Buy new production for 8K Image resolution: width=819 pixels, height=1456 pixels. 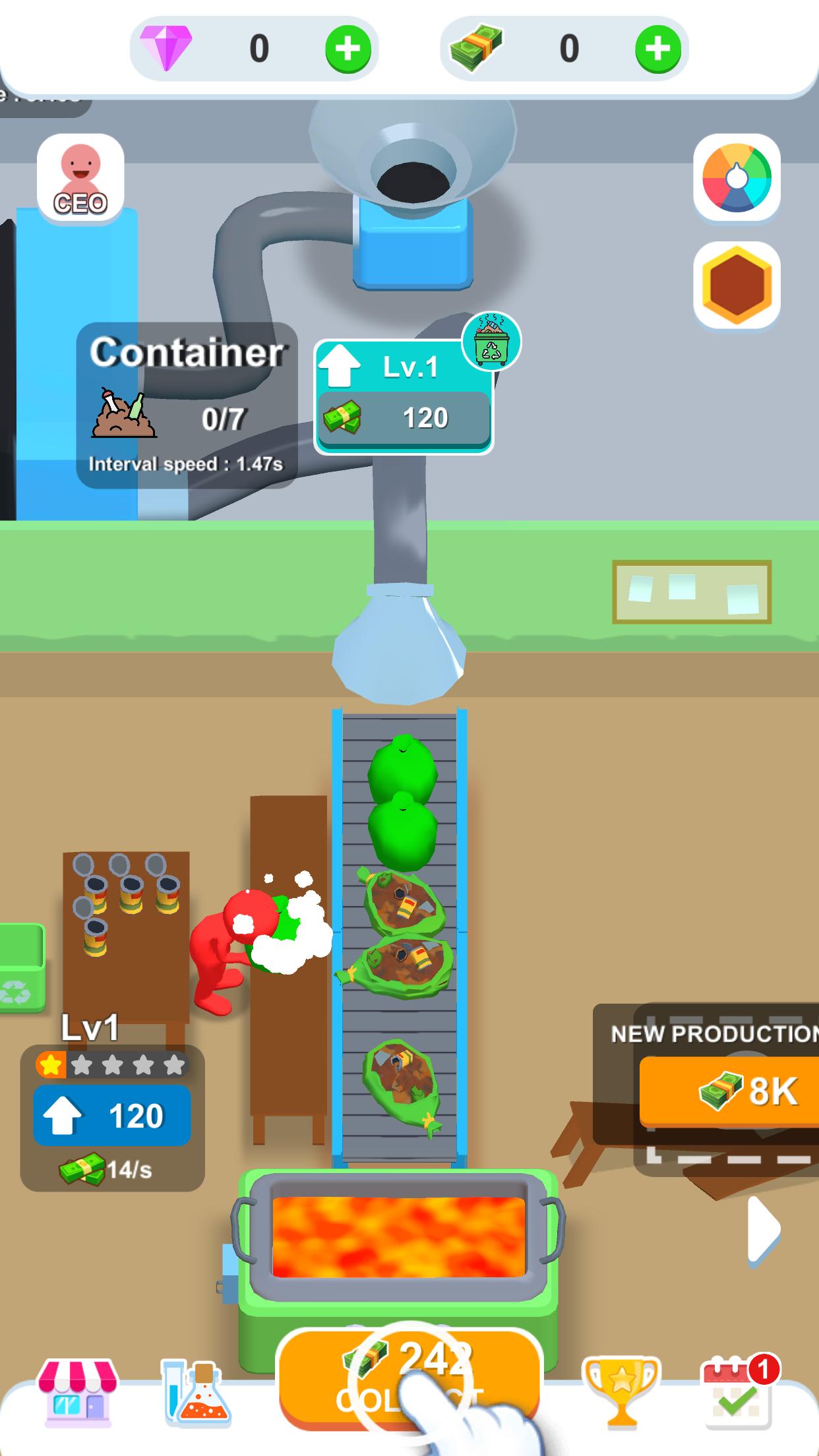click(729, 1091)
